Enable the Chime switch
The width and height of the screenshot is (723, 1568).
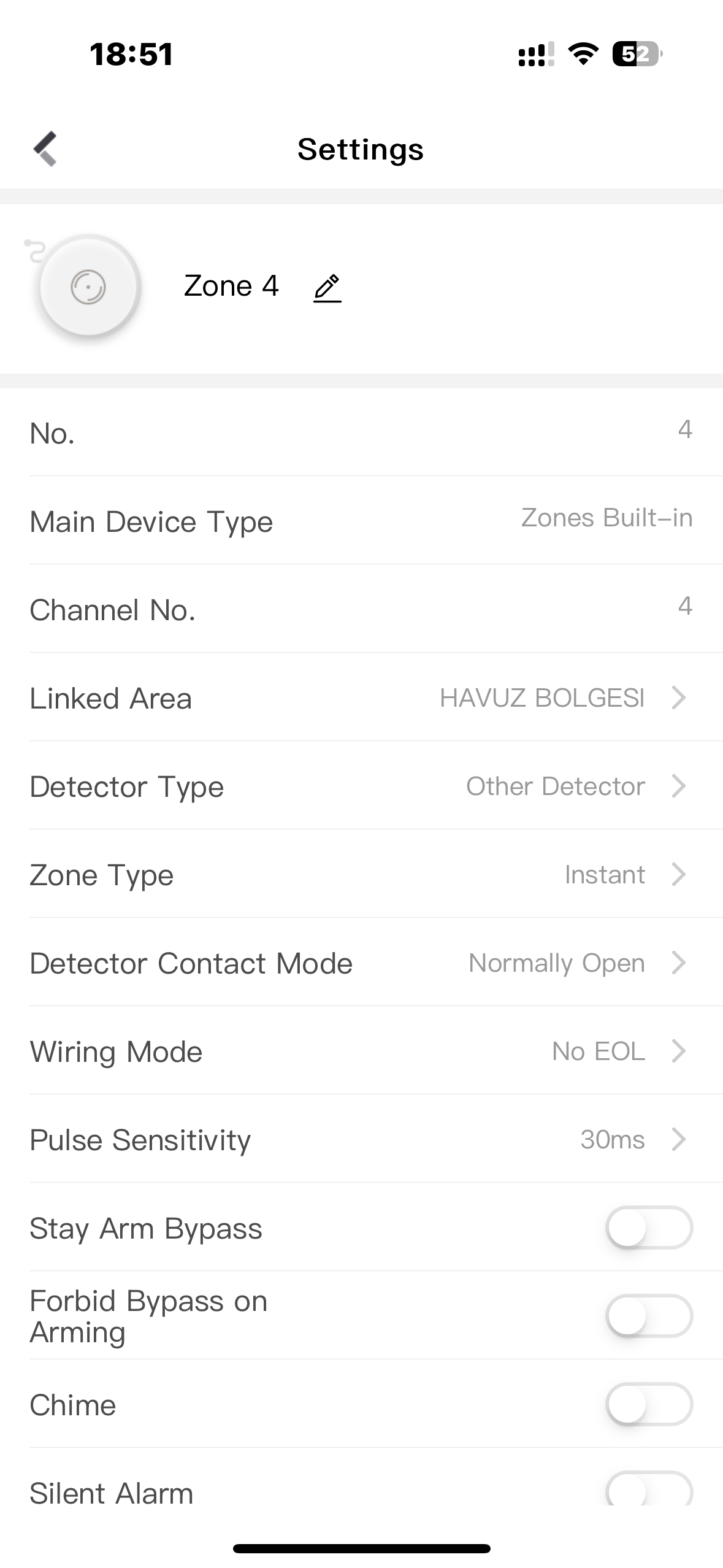[x=649, y=1405]
